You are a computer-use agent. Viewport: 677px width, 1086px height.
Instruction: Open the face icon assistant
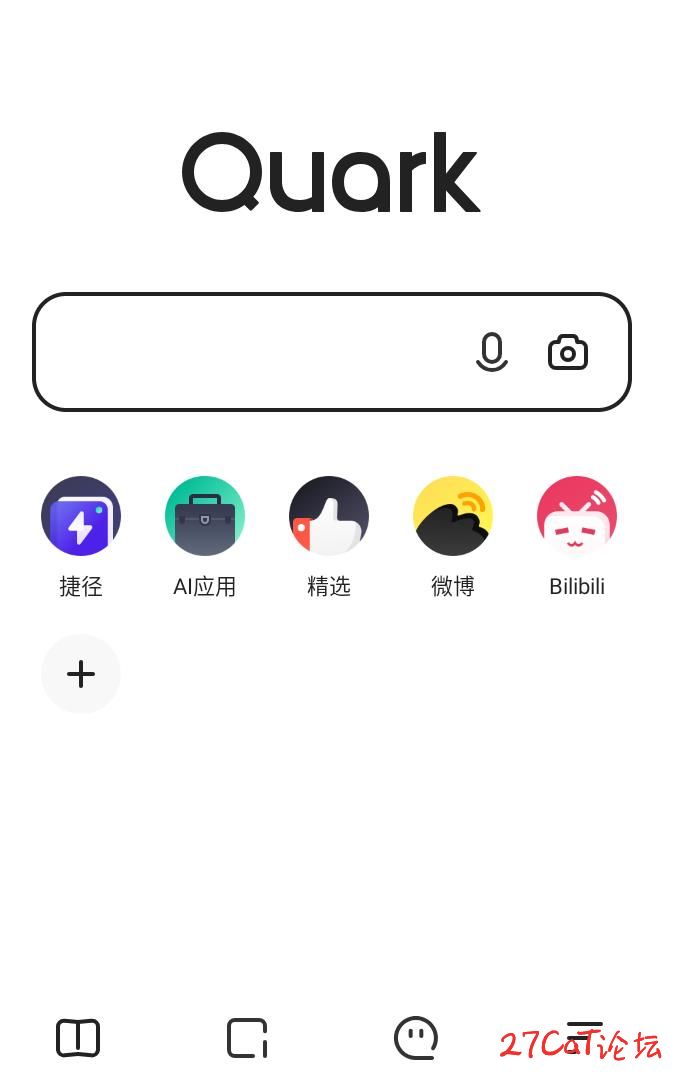[416, 1038]
